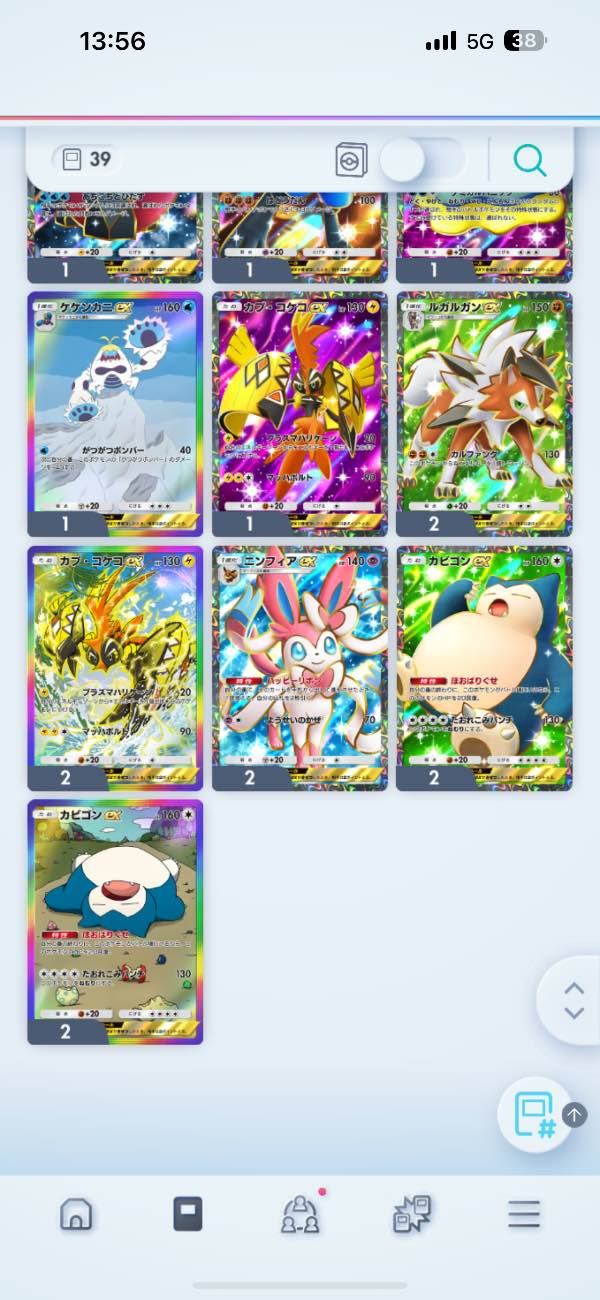Tap the 39 cards counter chip
Viewport: 600px width, 1300px height.
86,160
